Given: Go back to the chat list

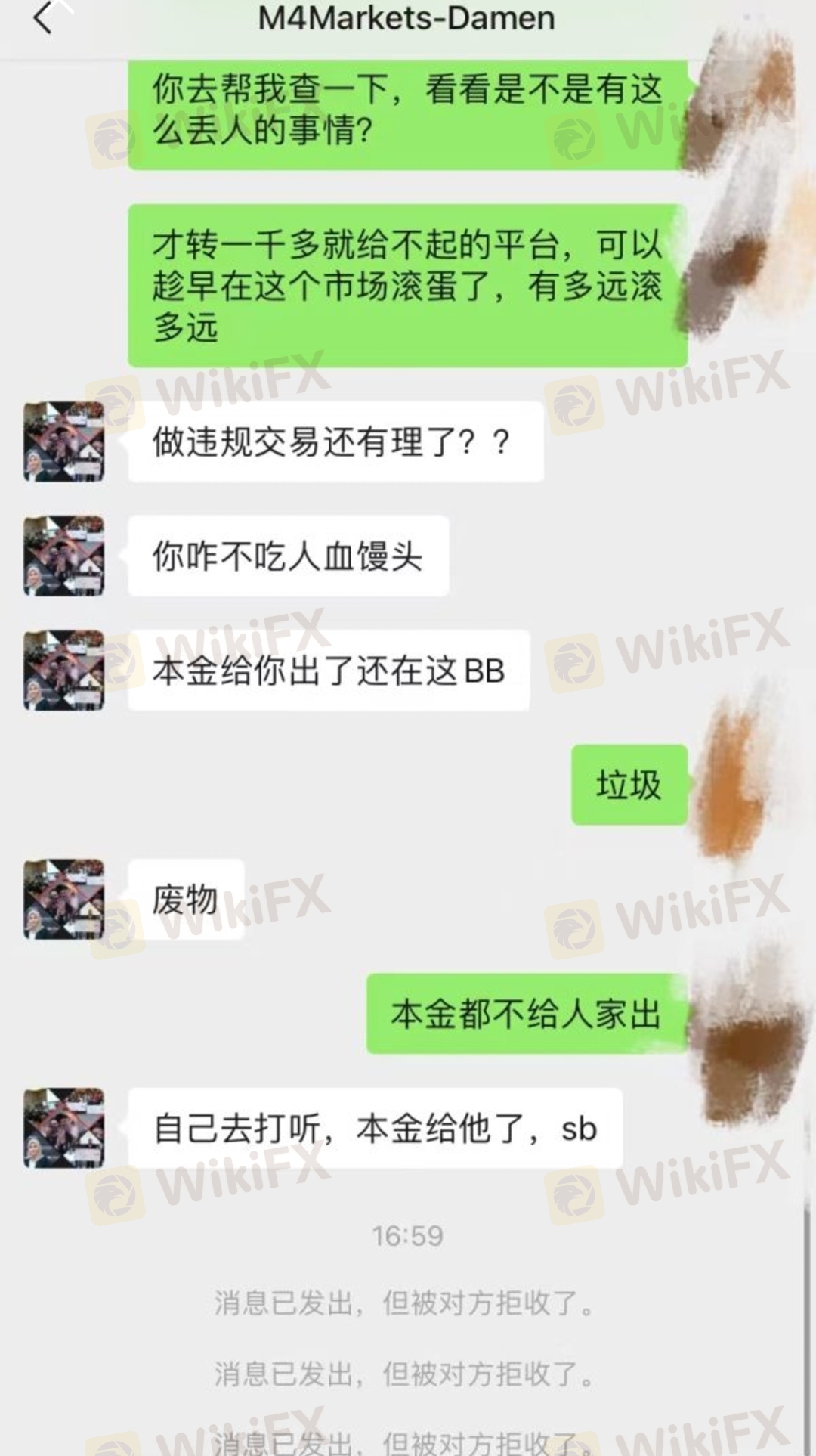Looking at the screenshot, I should point(43,18).
